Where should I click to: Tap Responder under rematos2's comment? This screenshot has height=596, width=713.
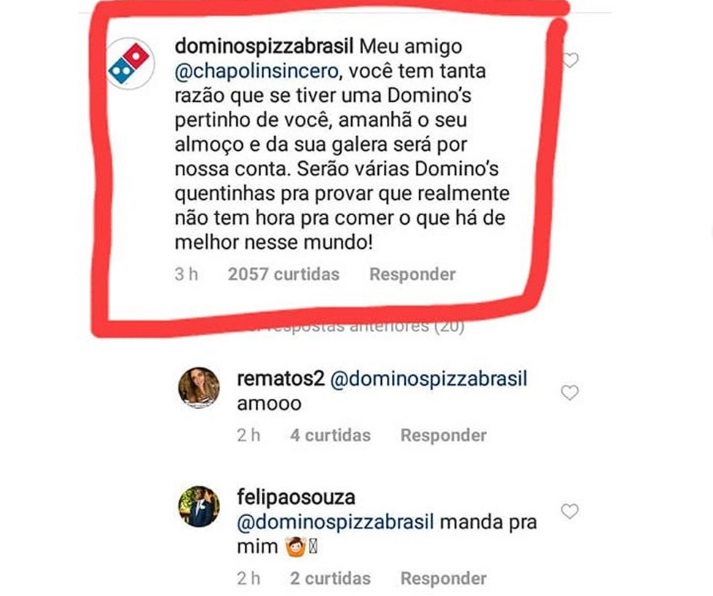(443, 435)
